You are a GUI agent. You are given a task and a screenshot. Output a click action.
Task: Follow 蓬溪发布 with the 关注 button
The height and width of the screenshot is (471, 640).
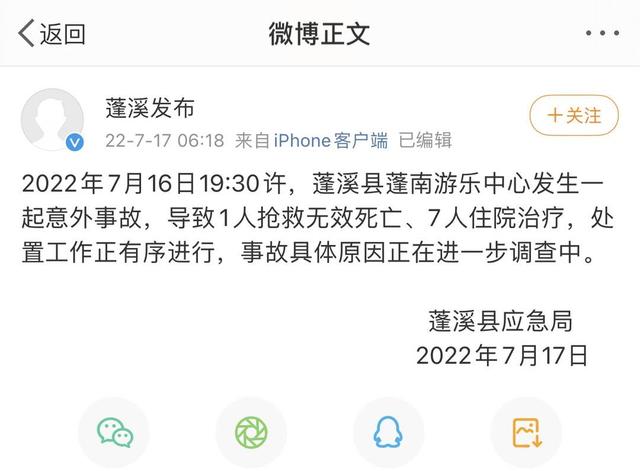click(573, 115)
